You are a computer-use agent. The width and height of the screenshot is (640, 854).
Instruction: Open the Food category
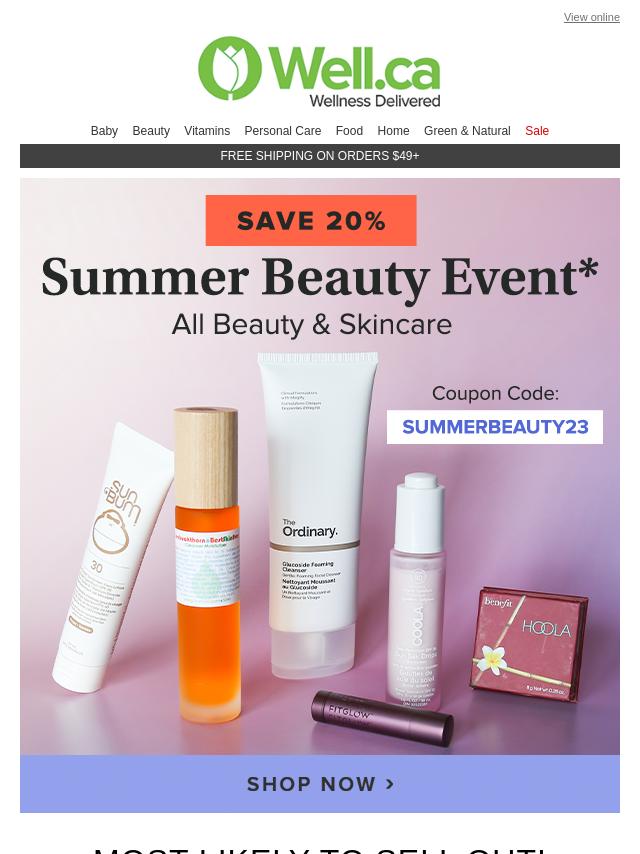coord(349,131)
